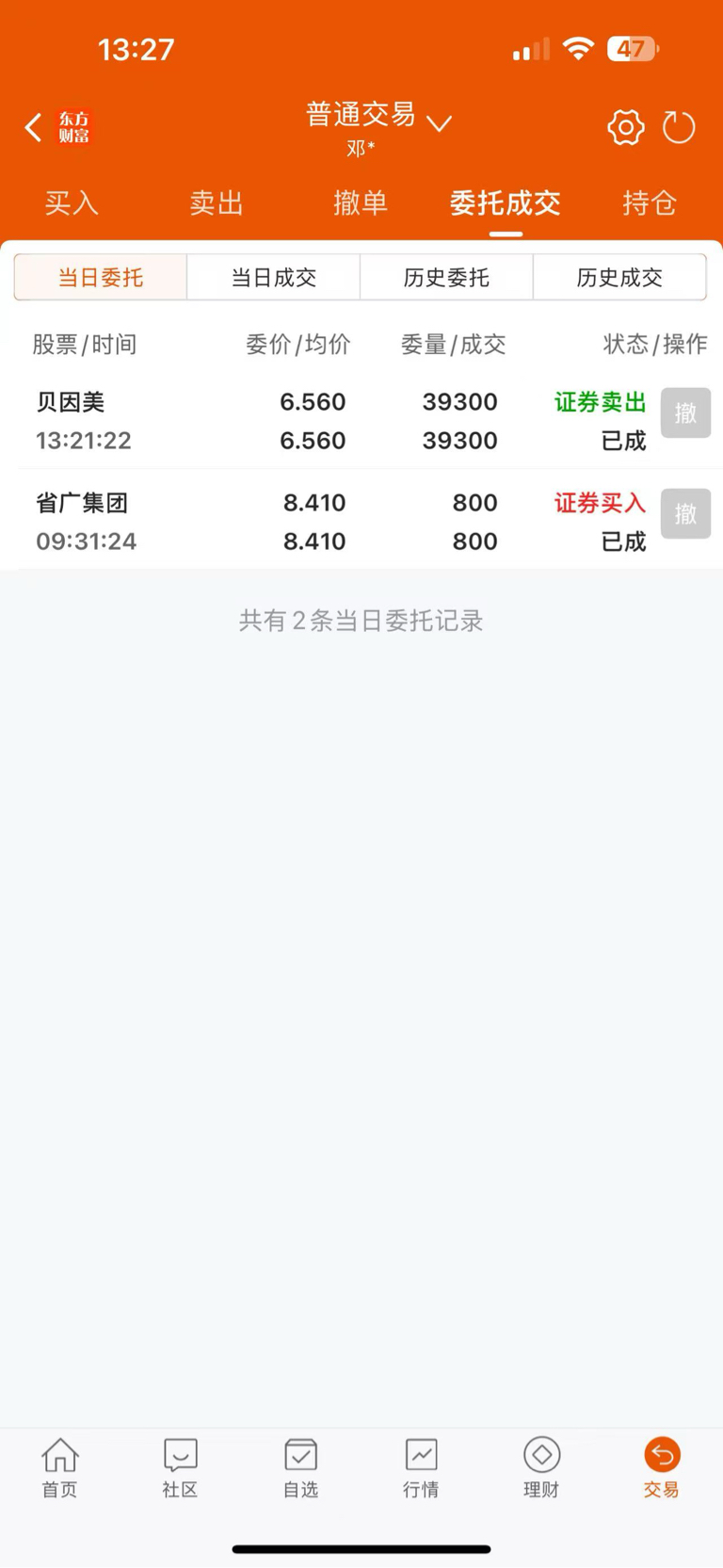Select the 当日委托 segment

pyautogui.click(x=101, y=277)
